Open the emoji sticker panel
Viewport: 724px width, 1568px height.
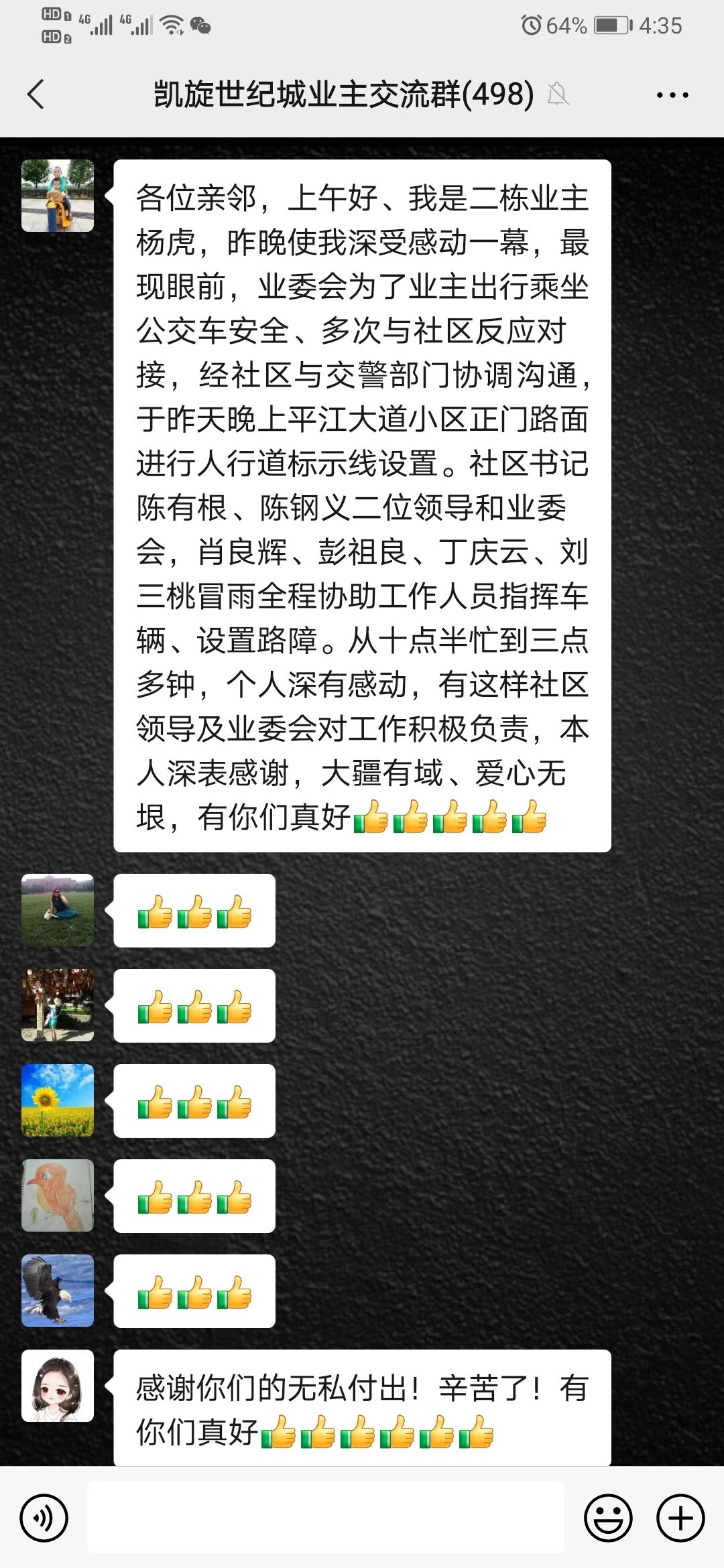pyautogui.click(x=608, y=1518)
